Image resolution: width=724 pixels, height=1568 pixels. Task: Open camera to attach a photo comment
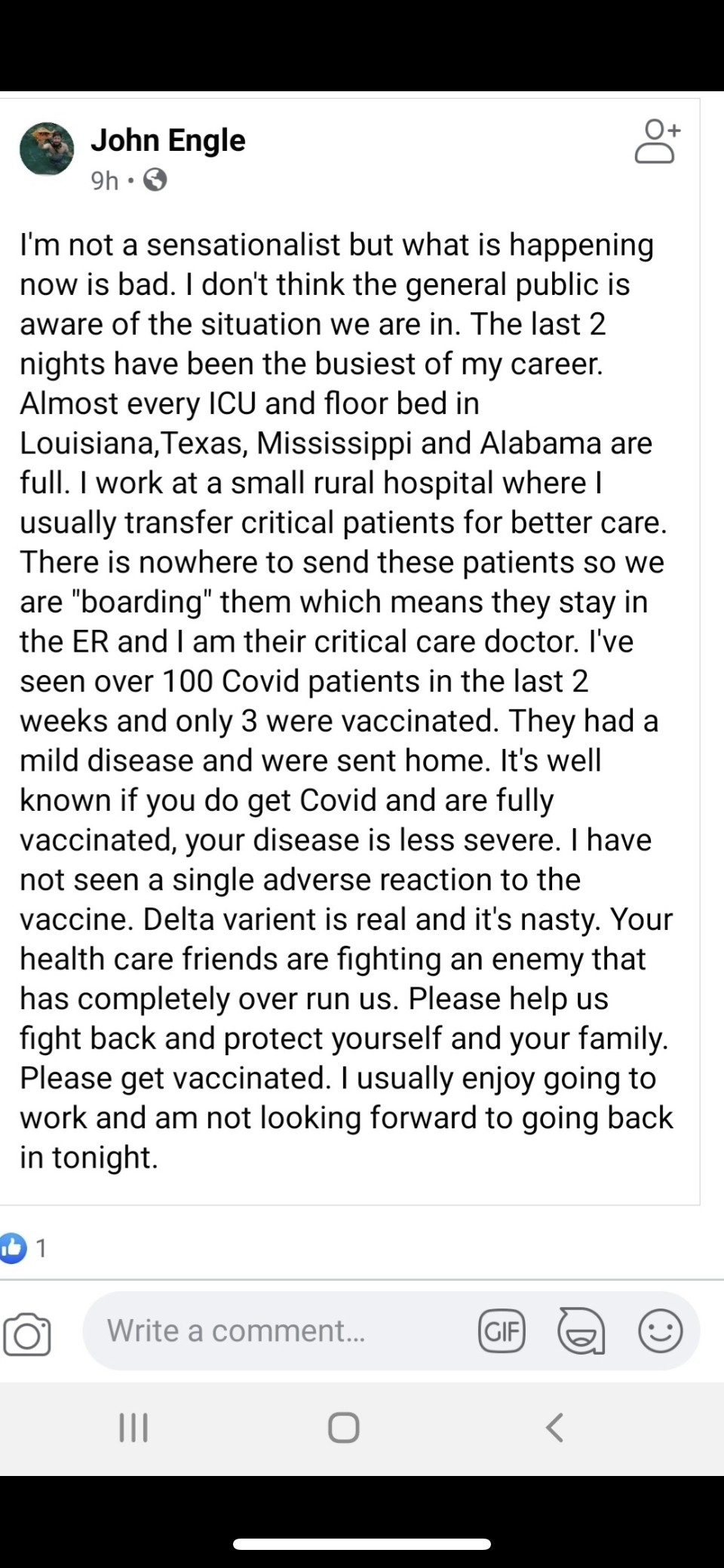(27, 1333)
